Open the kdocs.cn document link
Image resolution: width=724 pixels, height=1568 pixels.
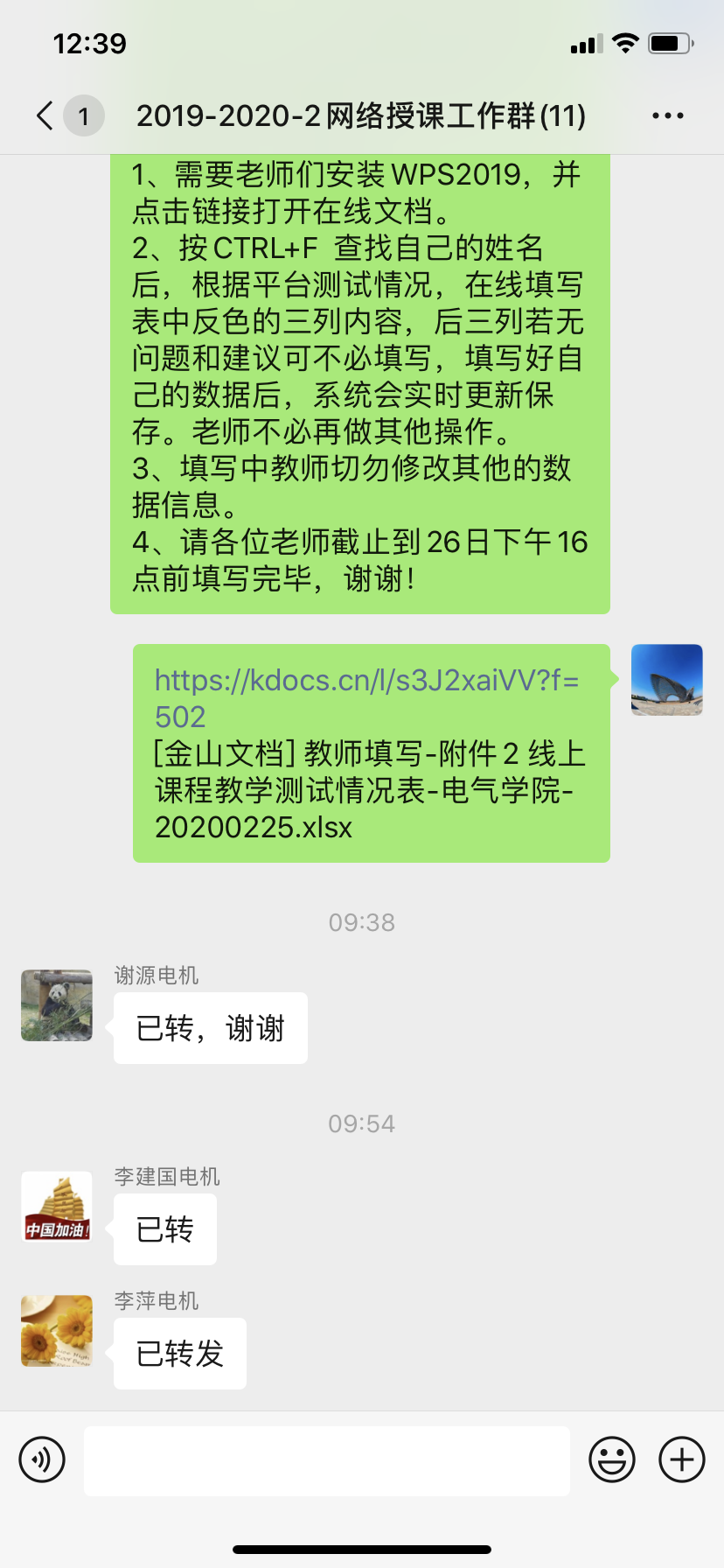point(366,697)
